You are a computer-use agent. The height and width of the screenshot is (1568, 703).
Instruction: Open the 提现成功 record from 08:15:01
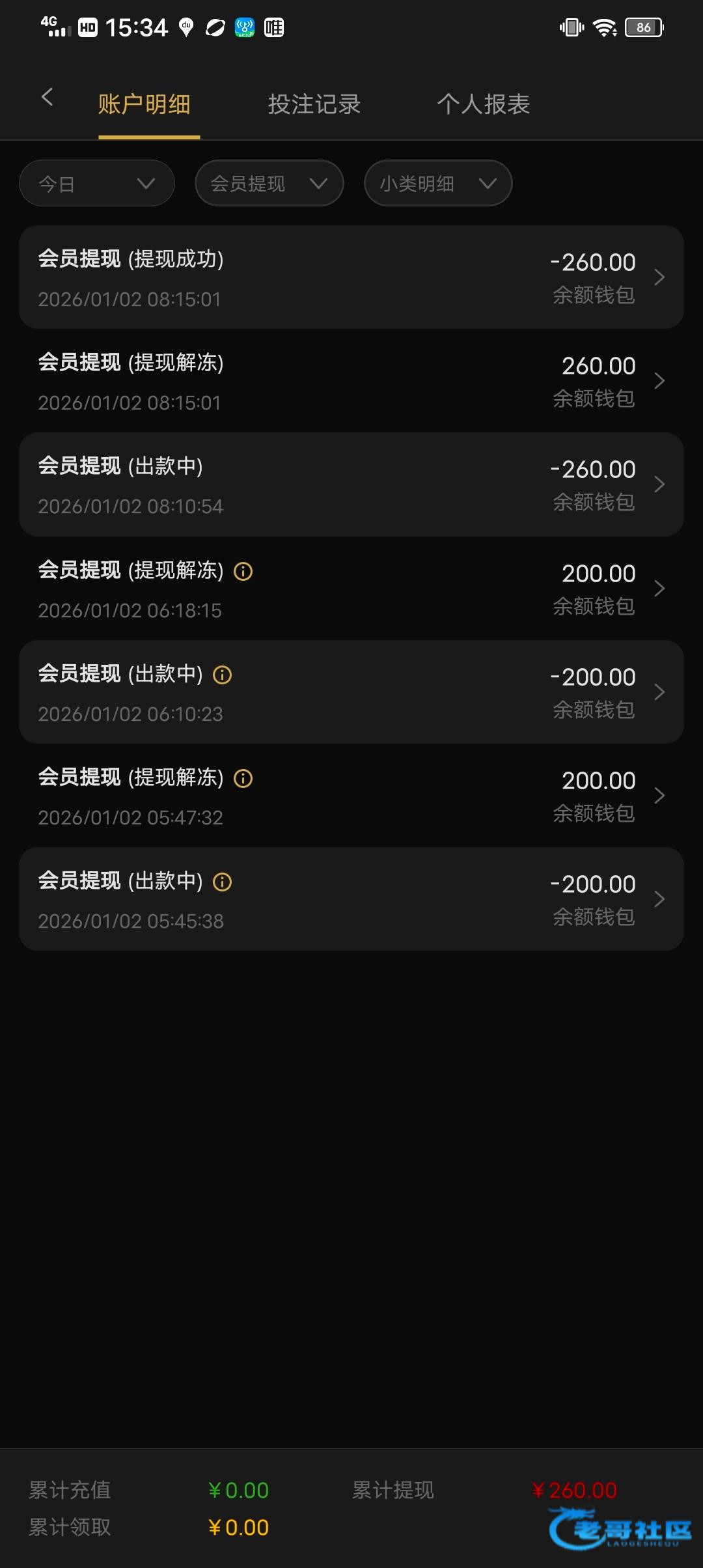351,277
